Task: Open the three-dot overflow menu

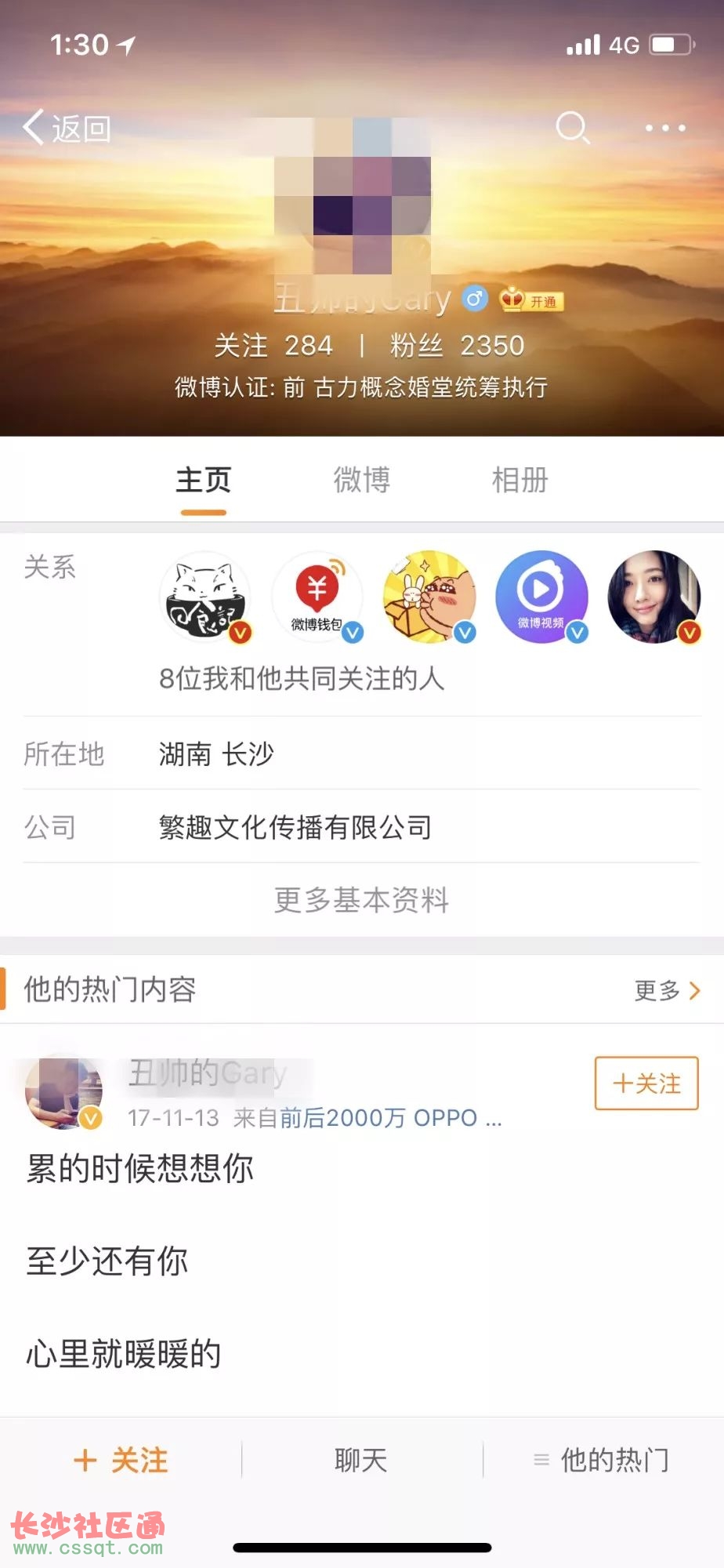Action: pyautogui.click(x=665, y=128)
